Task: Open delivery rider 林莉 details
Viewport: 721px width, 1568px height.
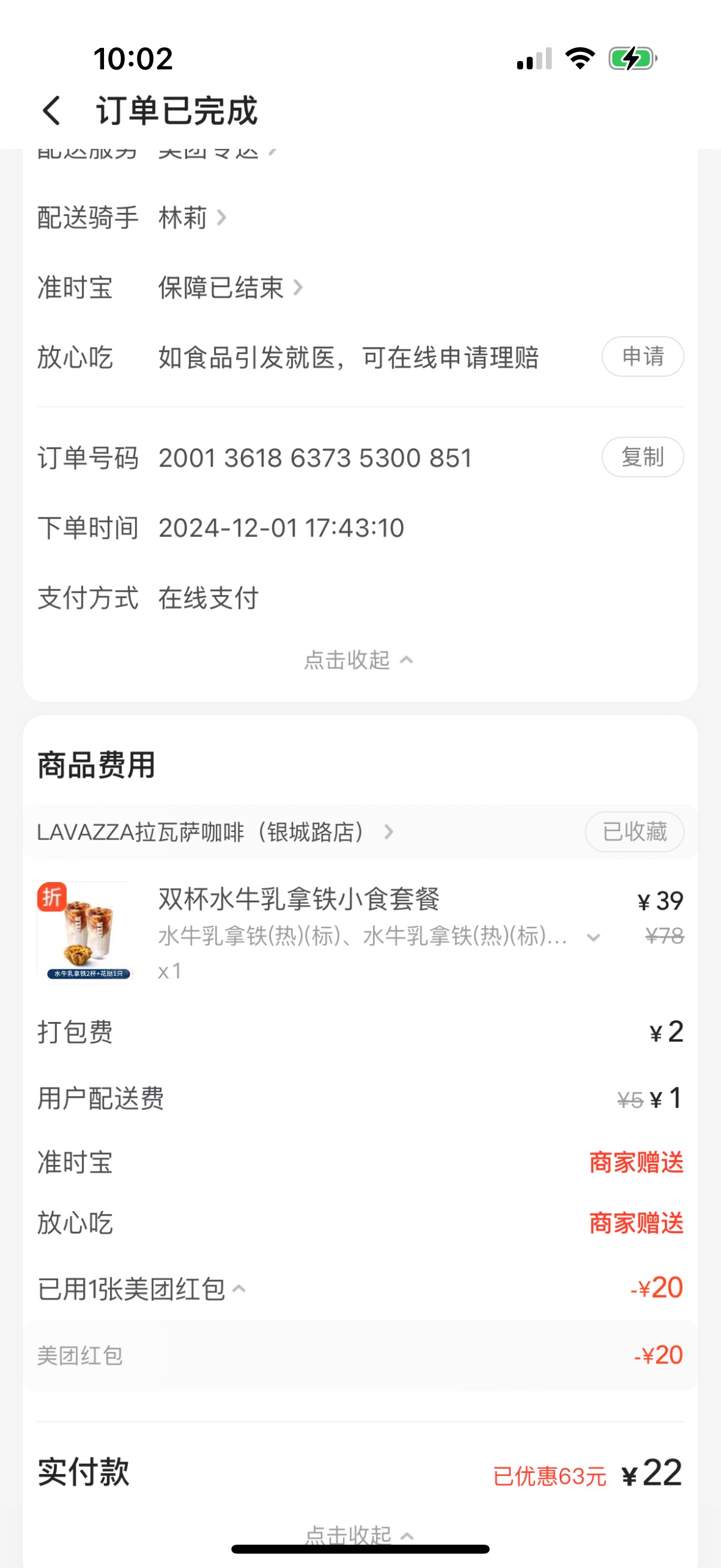Action: point(193,217)
